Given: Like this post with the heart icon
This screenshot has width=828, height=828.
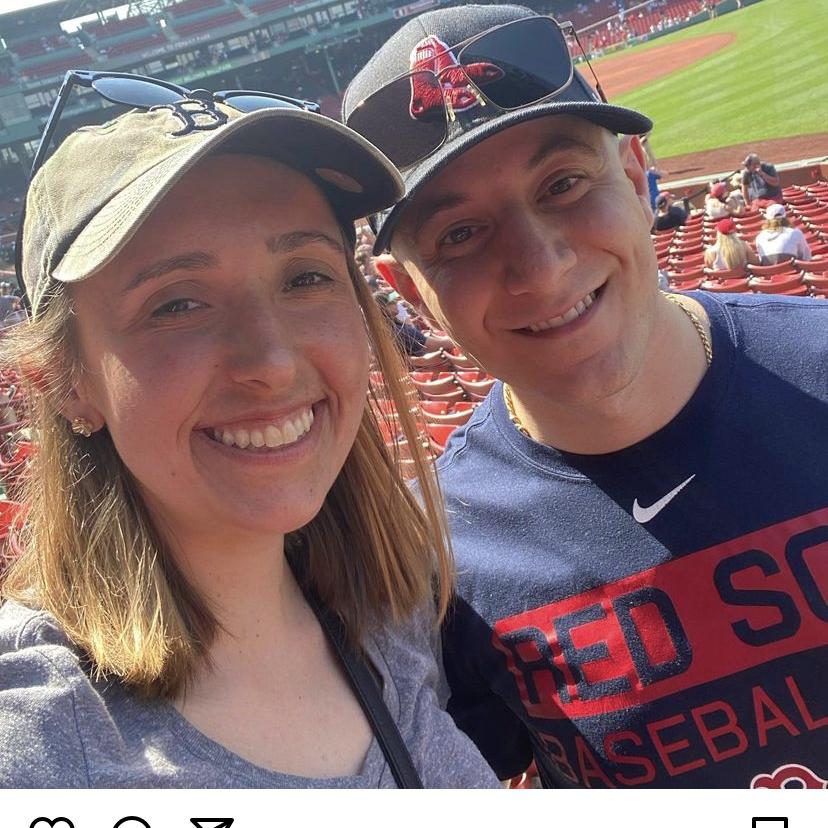Looking at the screenshot, I should (51, 822).
